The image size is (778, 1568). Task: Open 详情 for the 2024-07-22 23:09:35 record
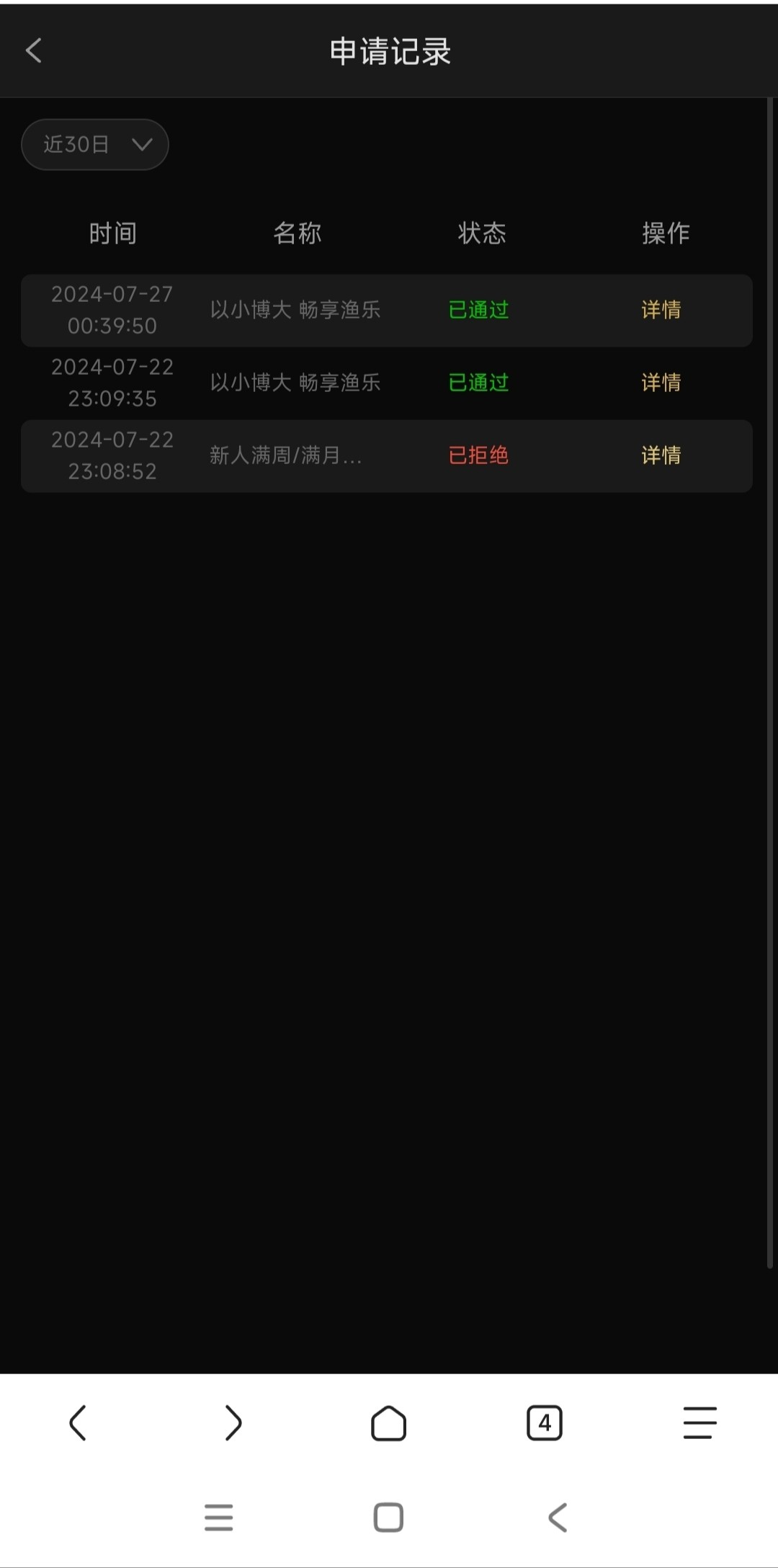pos(661,383)
